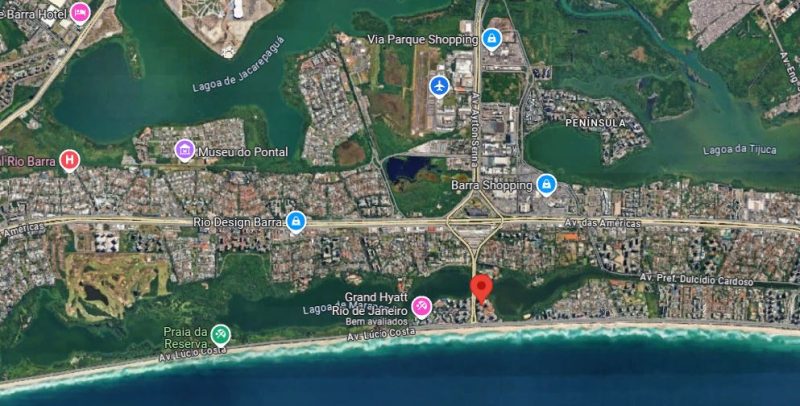This screenshot has width=800, height=406.
Task: Open the Via Parque Shopping marker
Action: (490, 39)
